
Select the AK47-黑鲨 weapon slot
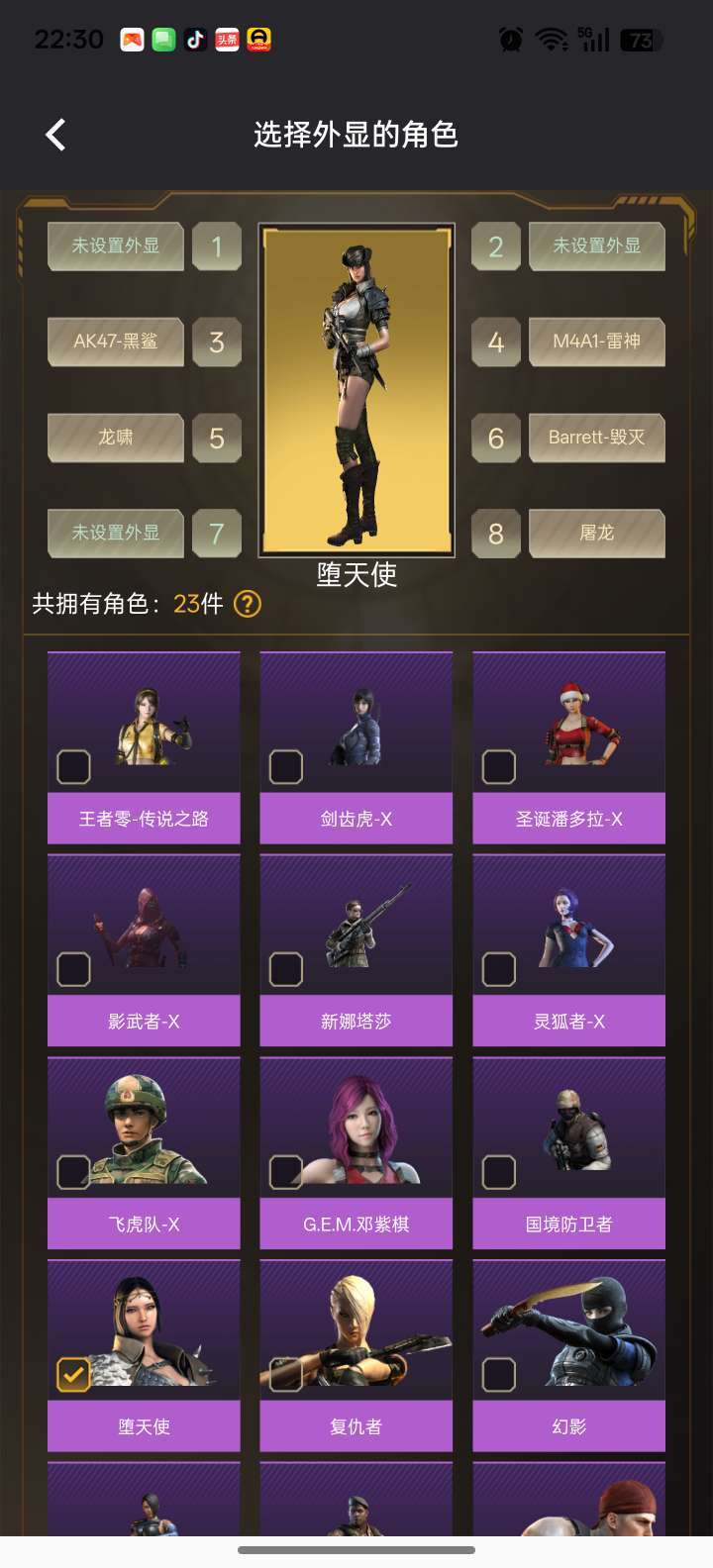[x=116, y=342]
